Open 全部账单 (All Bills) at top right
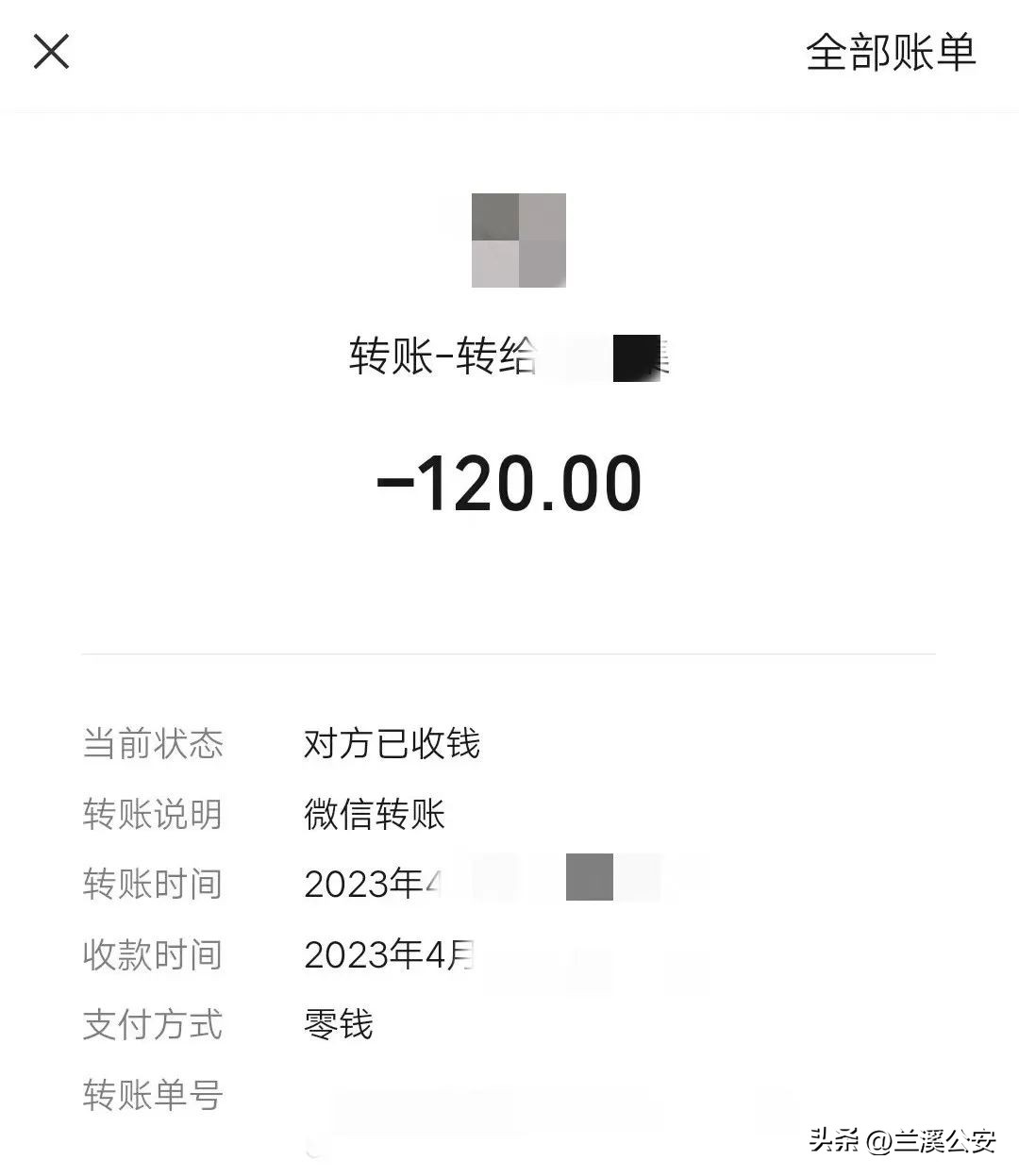 click(x=891, y=55)
